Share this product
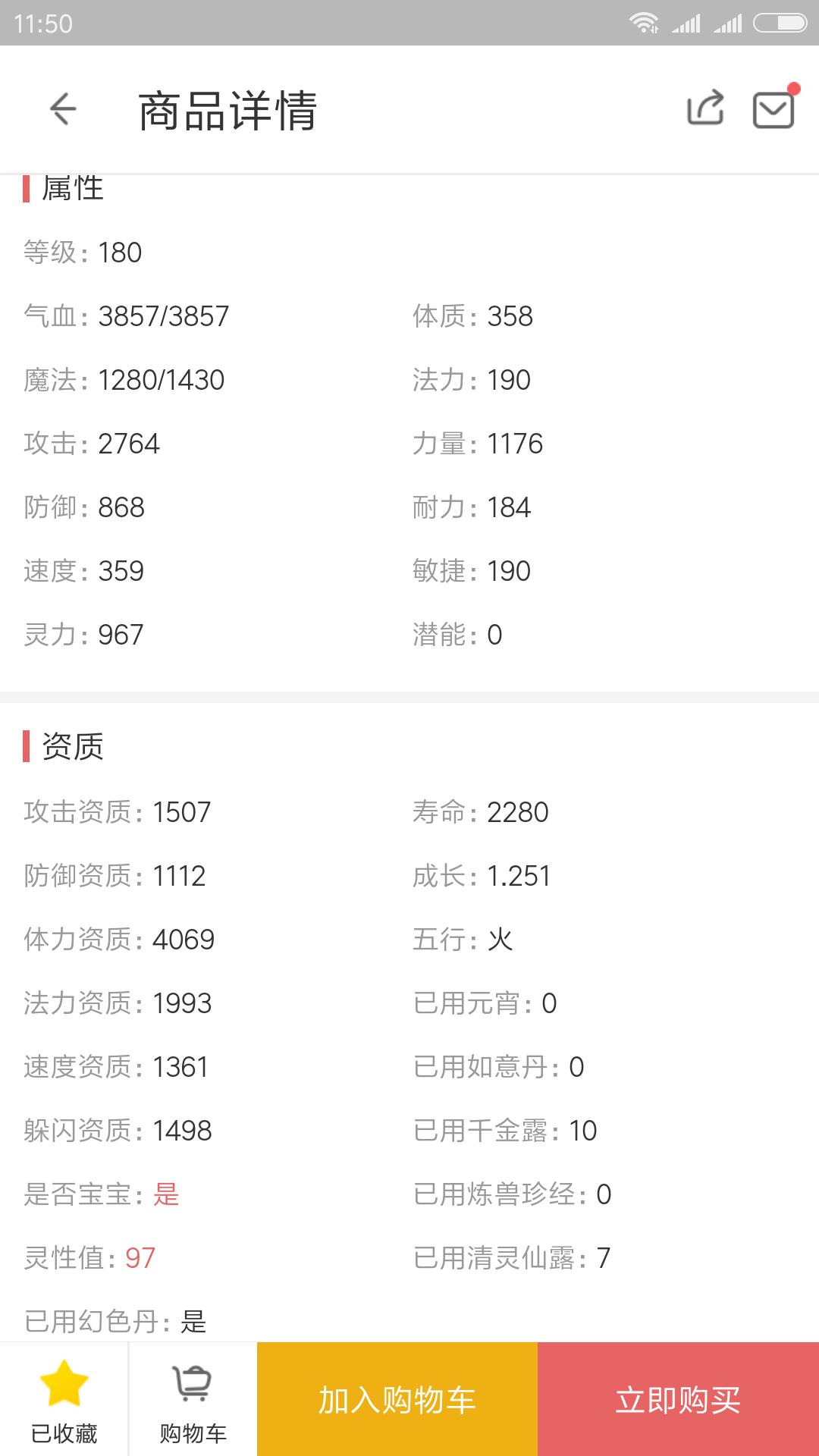The height and width of the screenshot is (1456, 819). point(705,108)
